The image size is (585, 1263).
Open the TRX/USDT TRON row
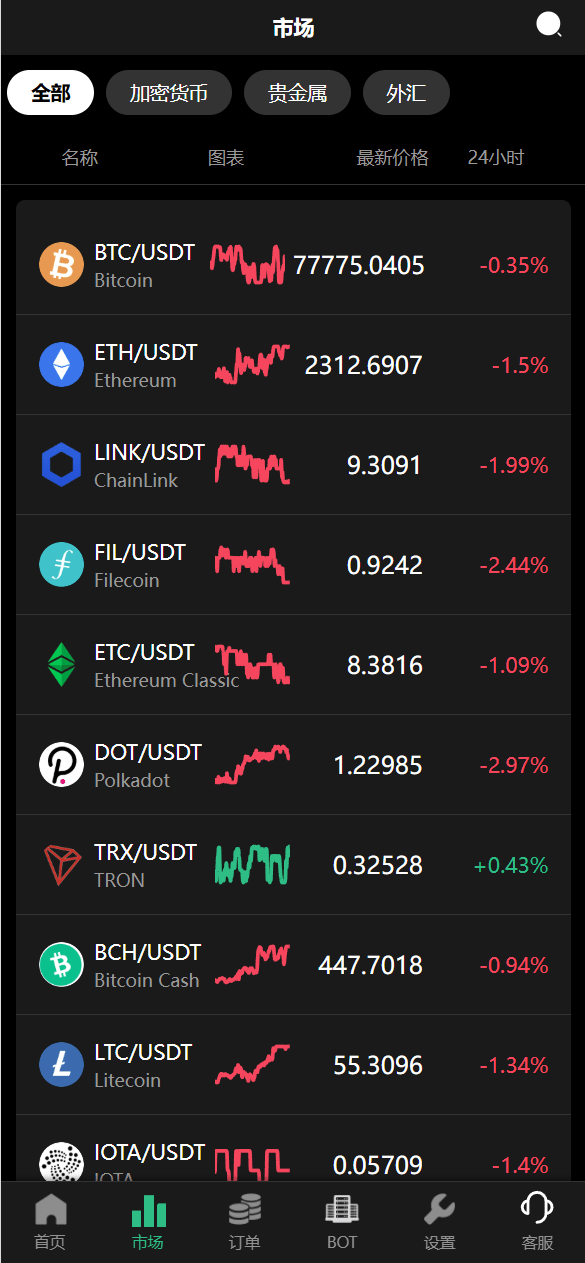(293, 865)
